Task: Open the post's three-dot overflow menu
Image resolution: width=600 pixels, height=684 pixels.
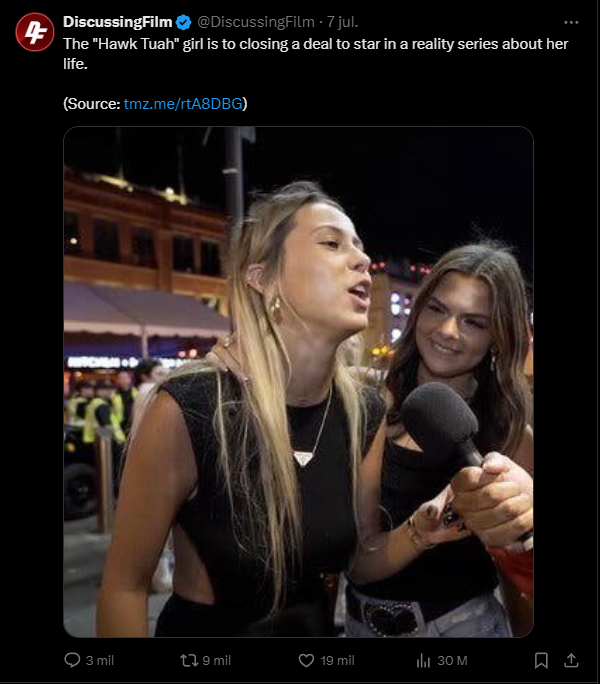Action: (571, 21)
